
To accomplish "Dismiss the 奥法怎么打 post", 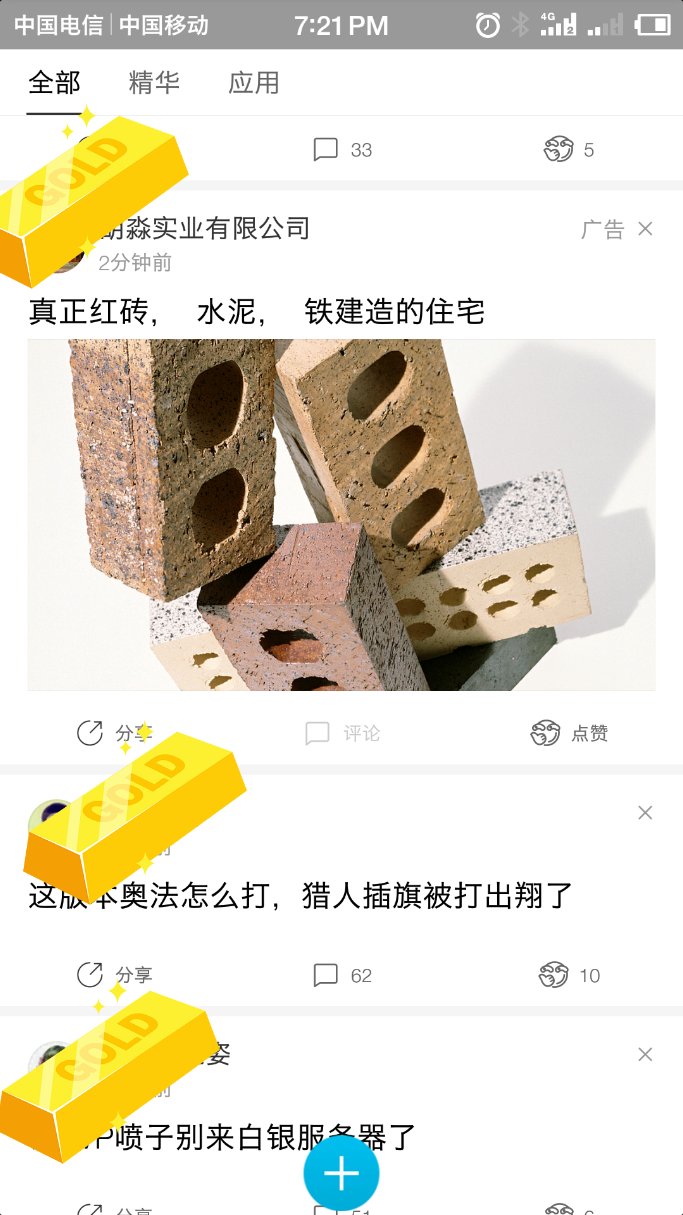I will (645, 813).
